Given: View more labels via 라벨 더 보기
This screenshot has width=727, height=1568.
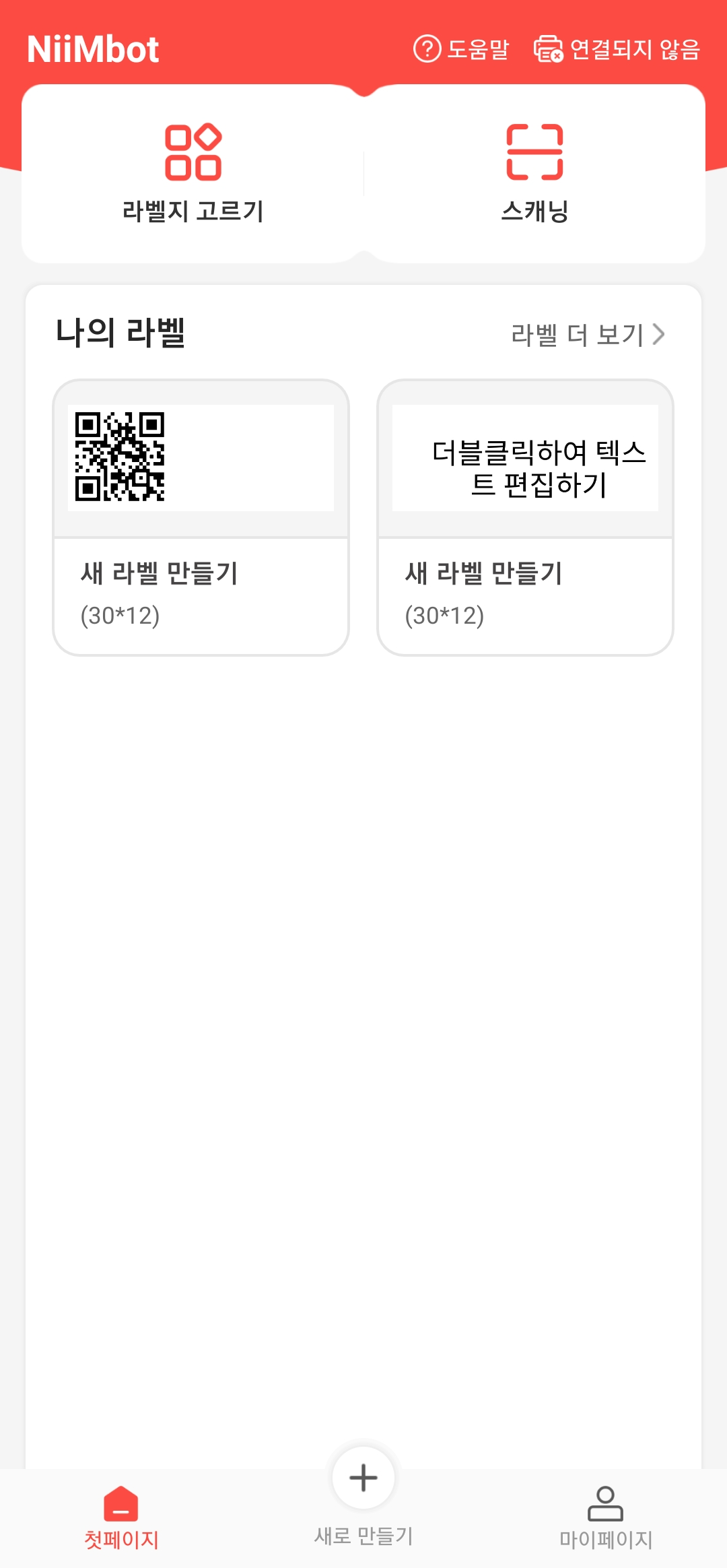Looking at the screenshot, I should [588, 334].
